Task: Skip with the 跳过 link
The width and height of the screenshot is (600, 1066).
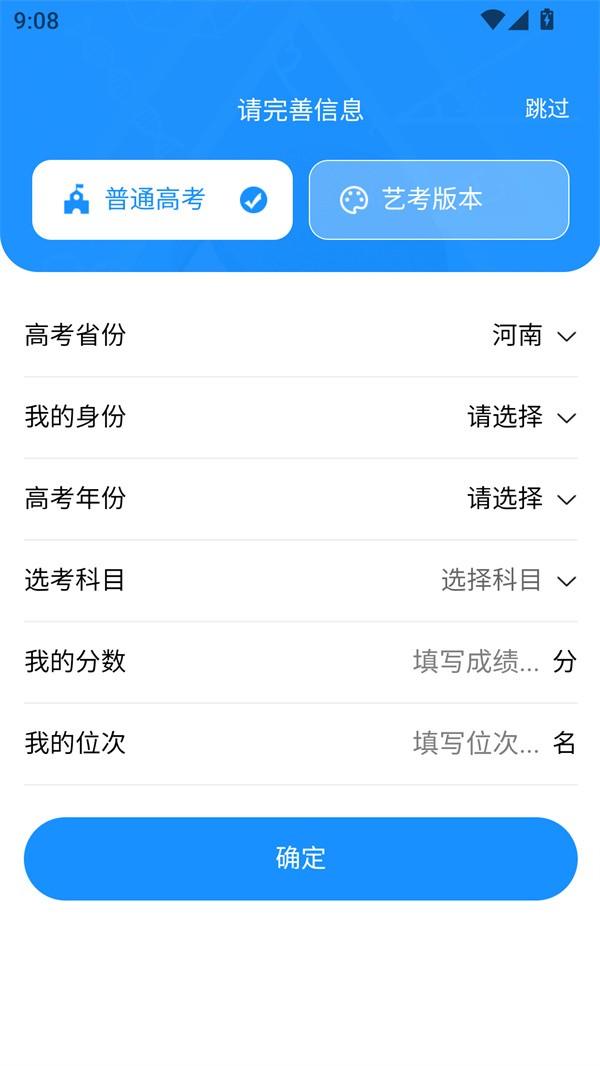Action: [x=547, y=109]
